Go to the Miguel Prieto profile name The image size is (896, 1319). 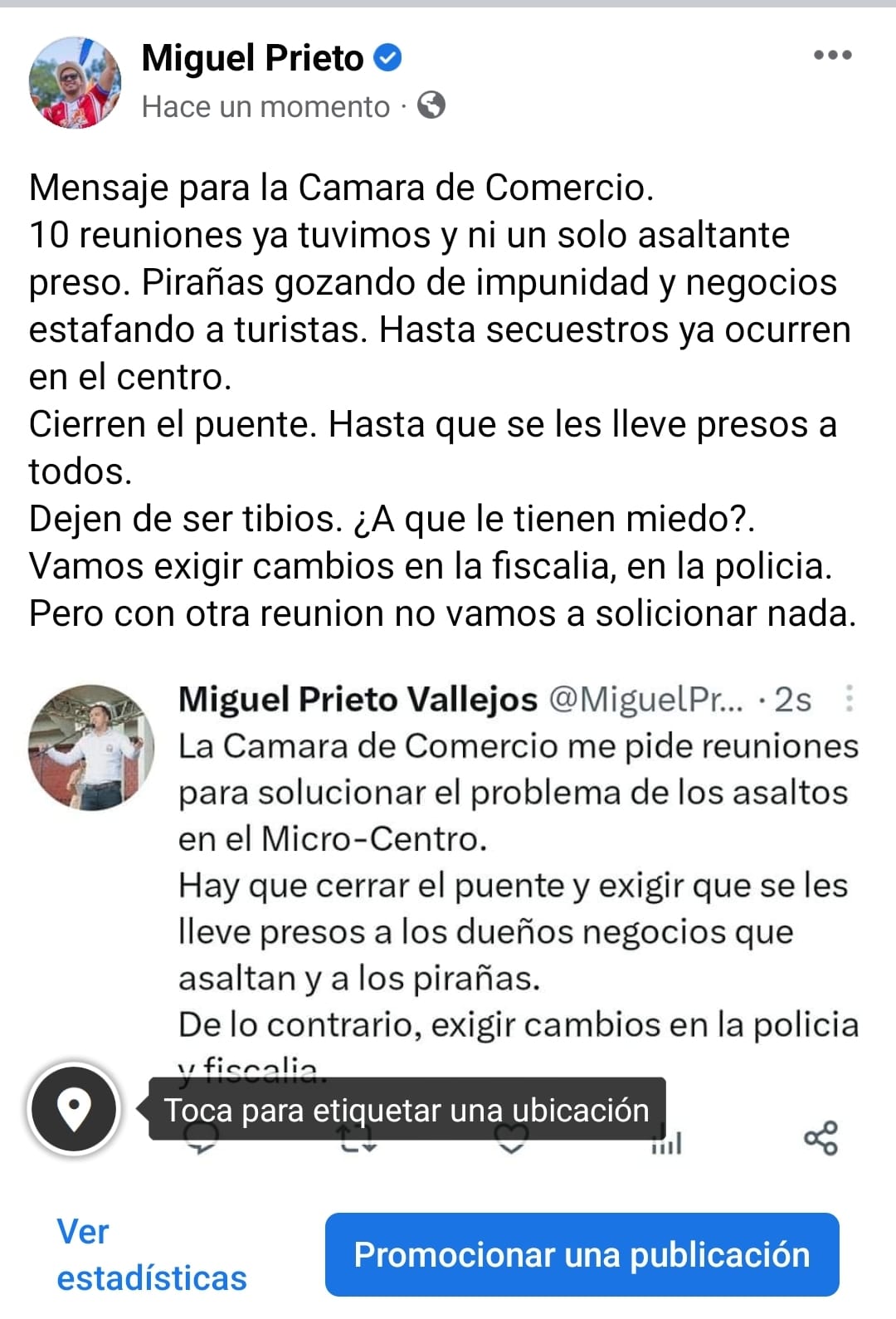pos(252,58)
